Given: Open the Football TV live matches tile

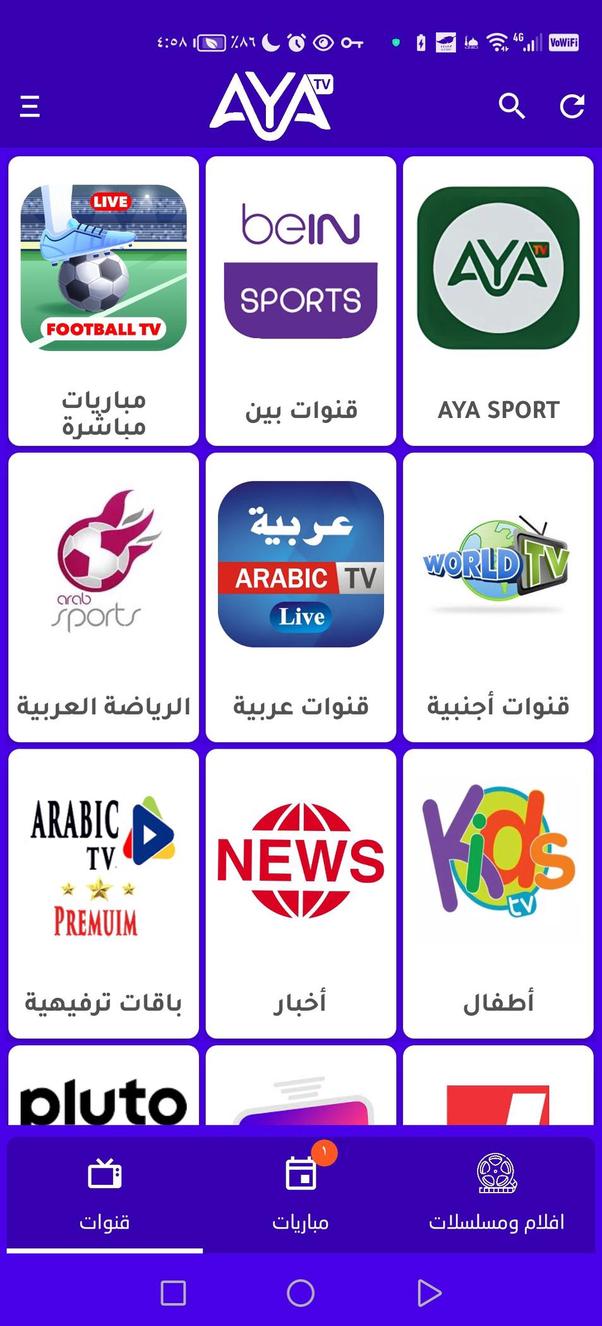Looking at the screenshot, I should 104,300.
